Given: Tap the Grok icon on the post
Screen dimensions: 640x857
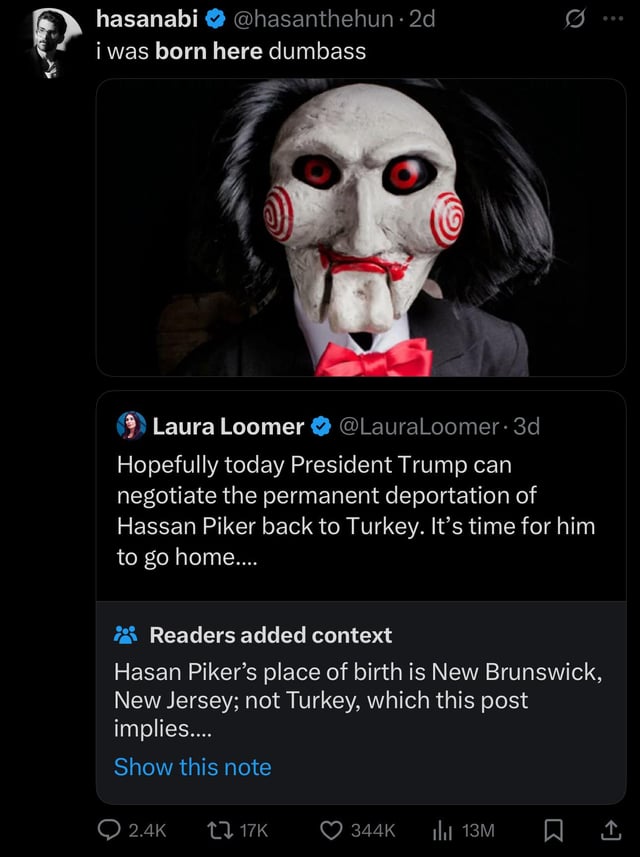Looking at the screenshot, I should tap(575, 19).
